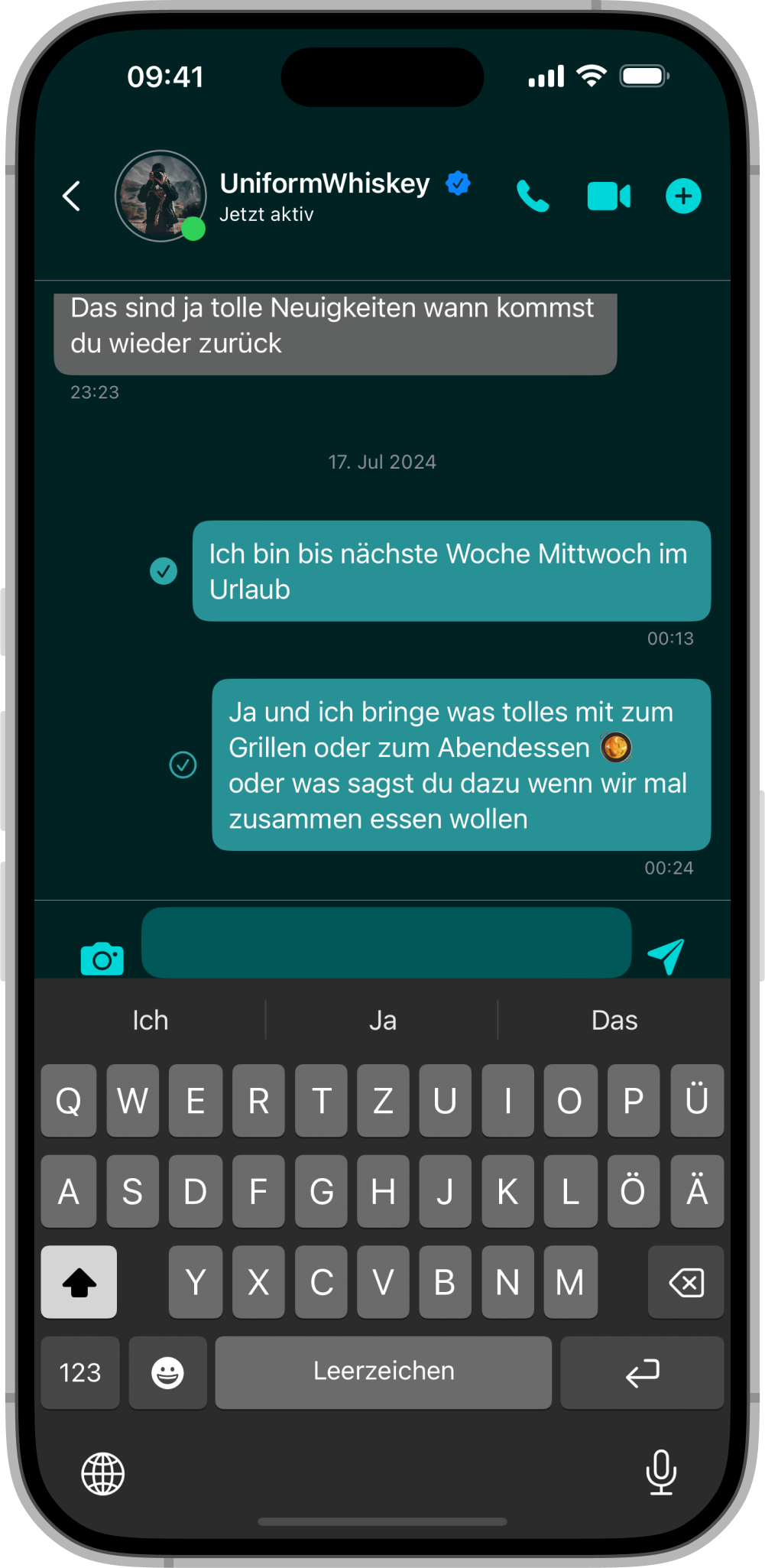Insert the suggestion "Ich"

[151, 1021]
